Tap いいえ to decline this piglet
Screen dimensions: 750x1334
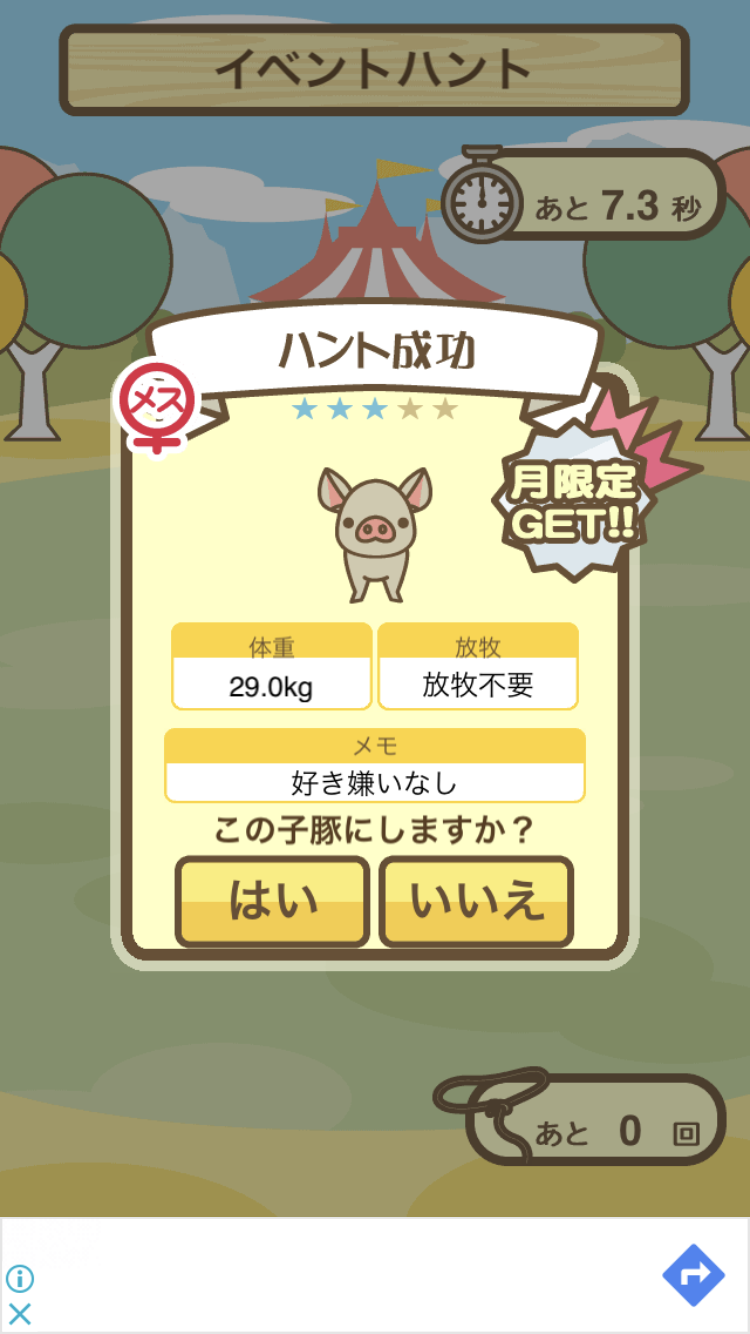point(476,901)
